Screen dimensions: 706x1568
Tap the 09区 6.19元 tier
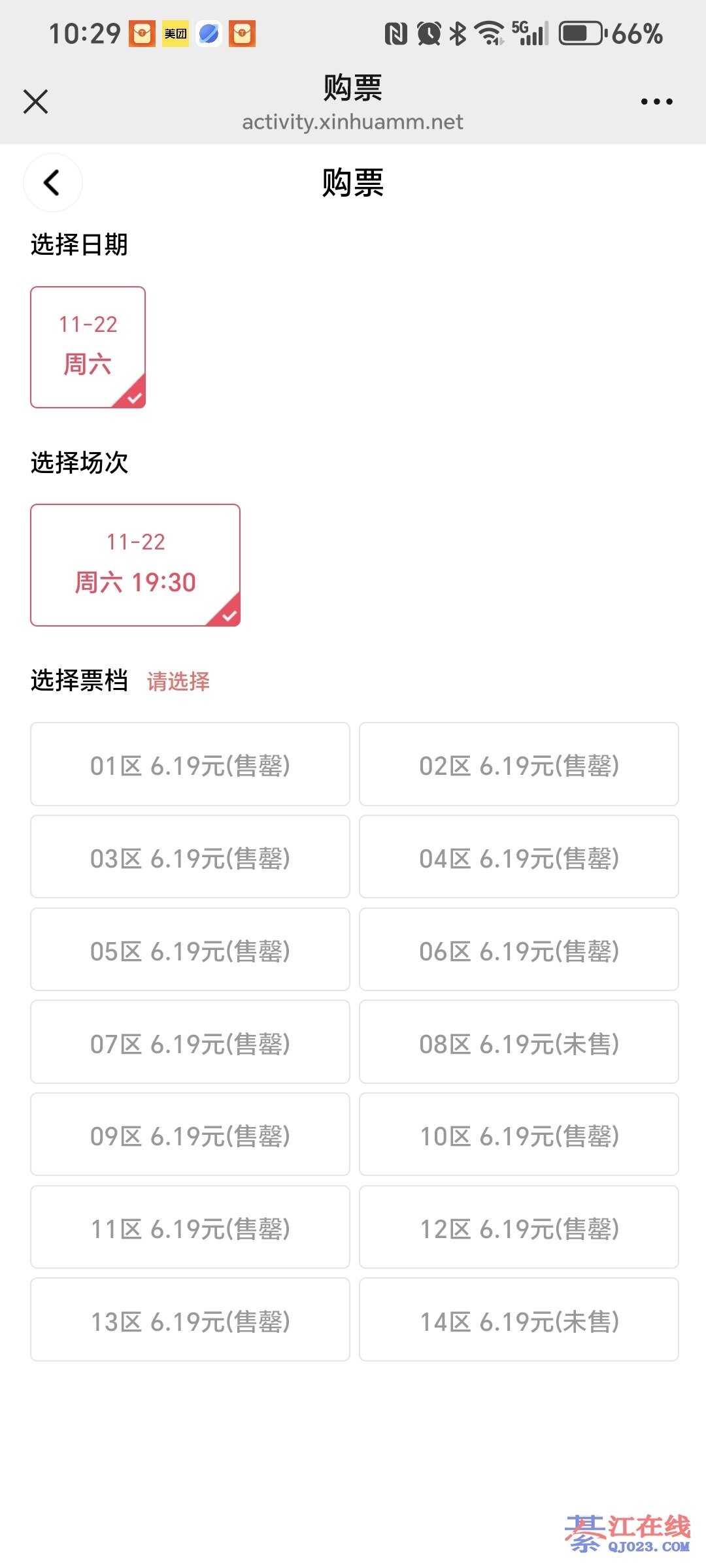pos(190,1135)
